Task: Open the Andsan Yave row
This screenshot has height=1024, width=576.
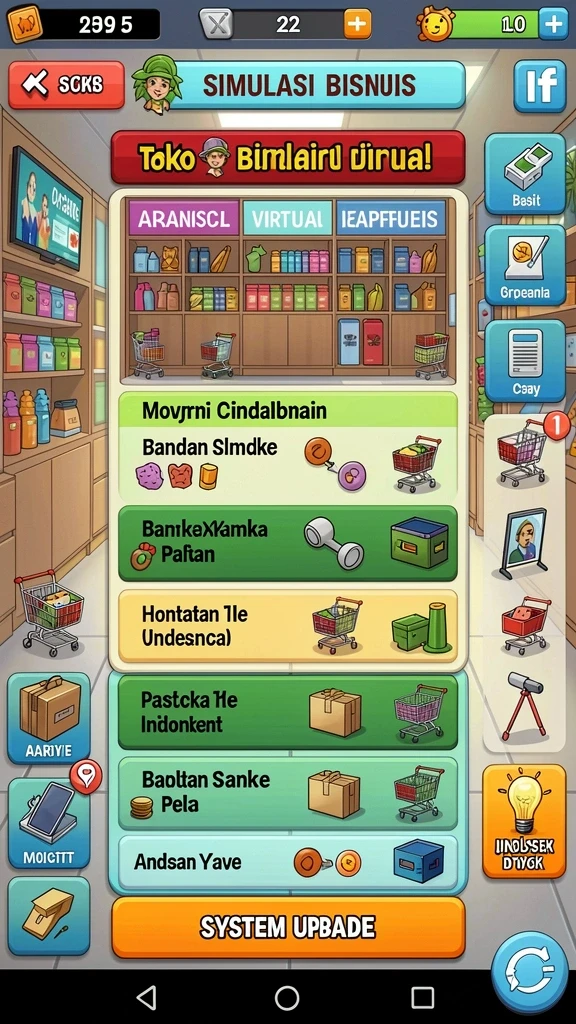Action: coord(288,862)
